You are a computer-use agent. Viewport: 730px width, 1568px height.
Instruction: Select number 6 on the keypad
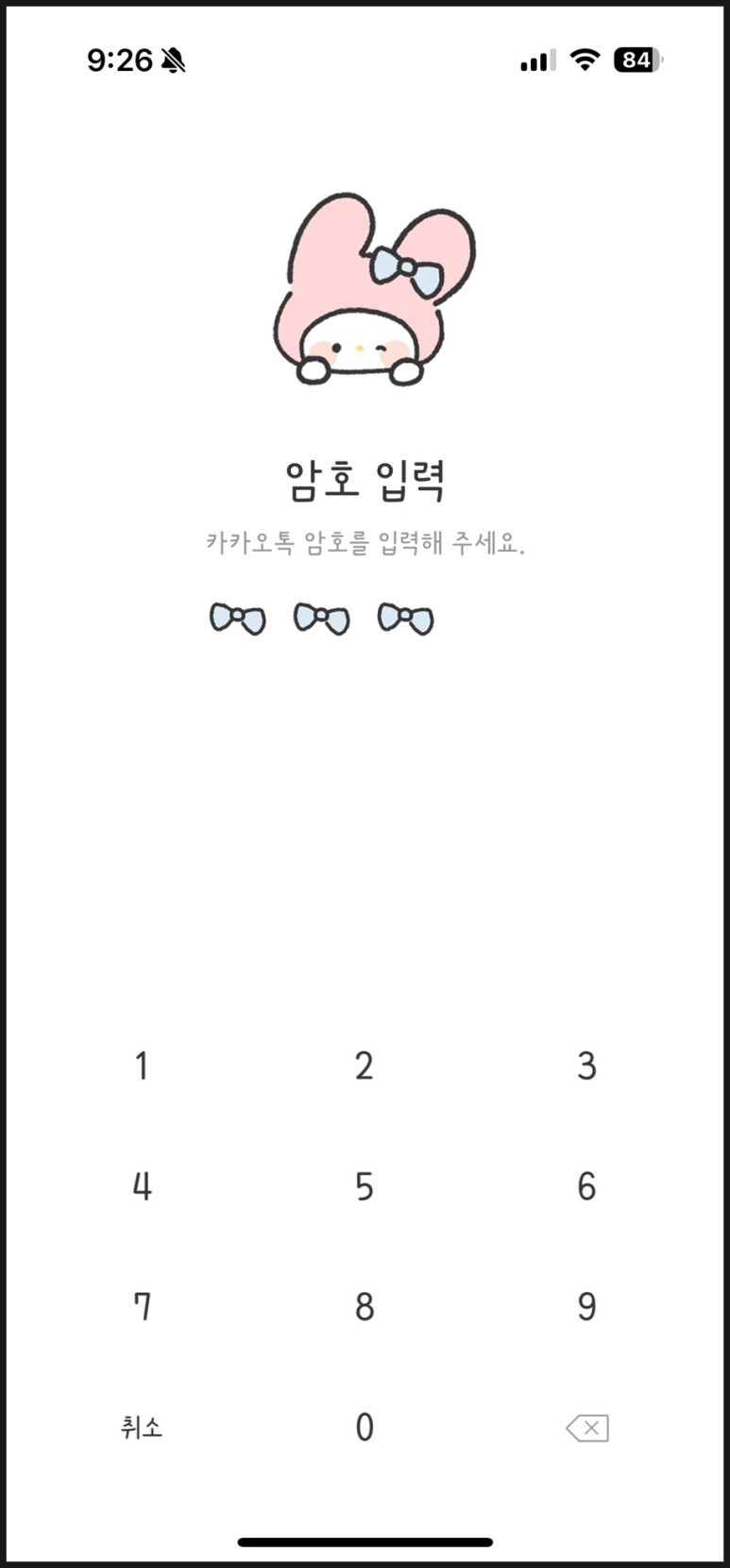pyautogui.click(x=586, y=1186)
